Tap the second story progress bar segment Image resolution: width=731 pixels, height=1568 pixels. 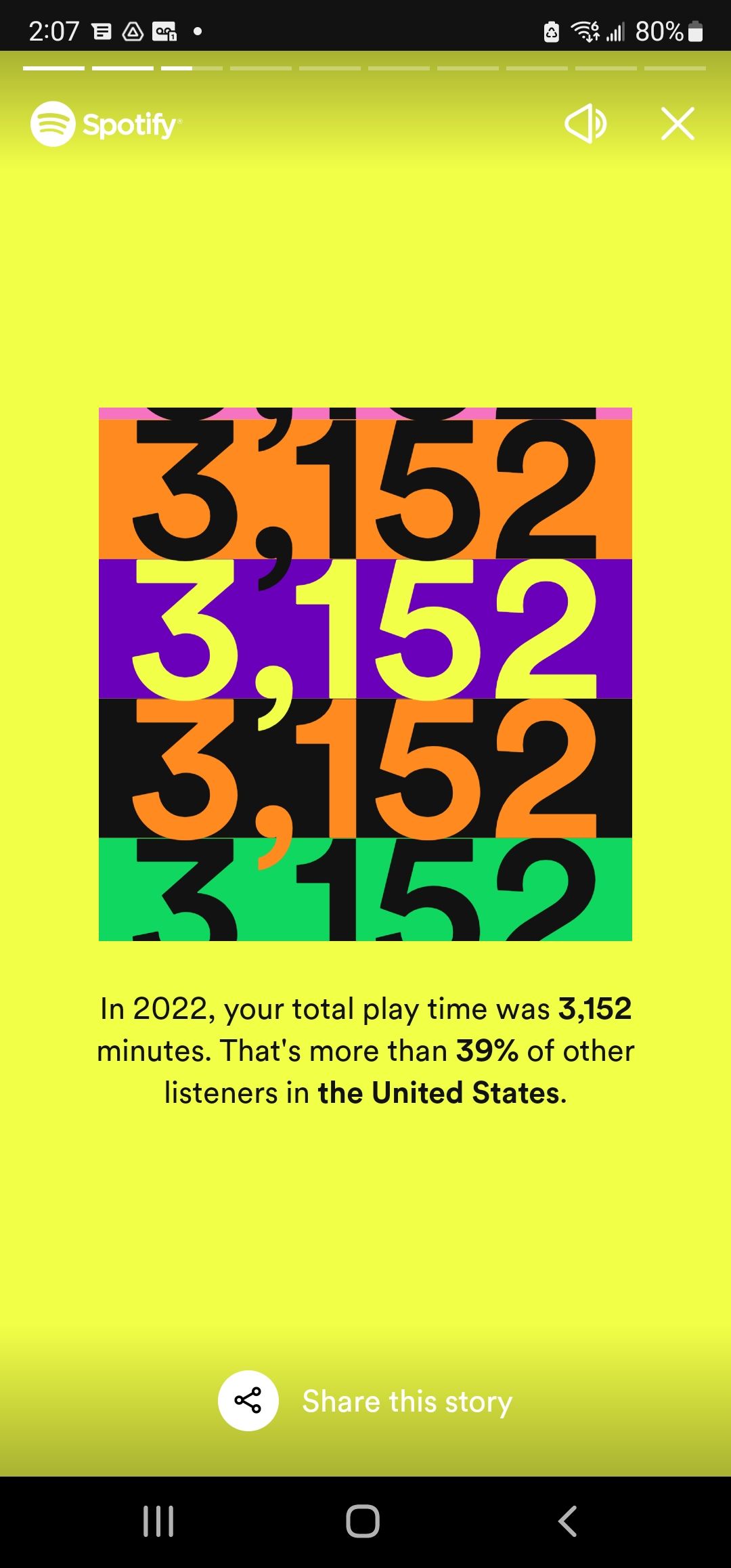122,68
